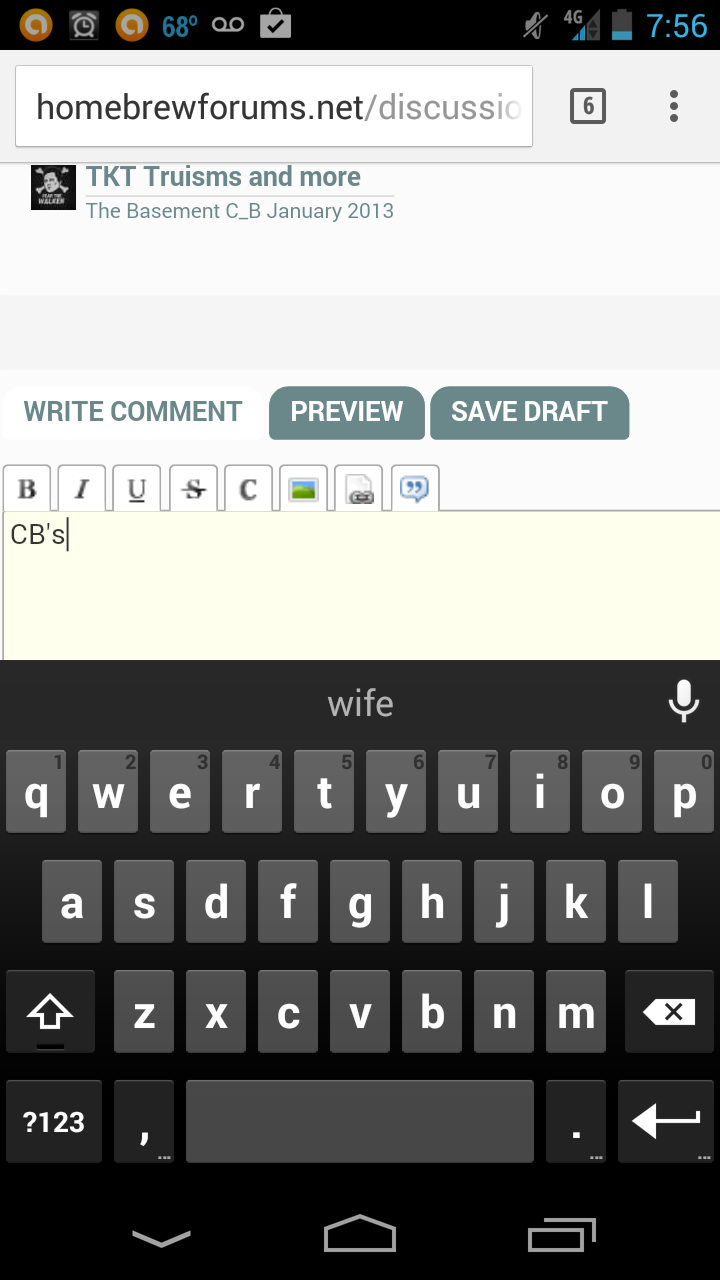The width and height of the screenshot is (720, 1280).
Task: Apply italic formatting
Action: (82, 489)
